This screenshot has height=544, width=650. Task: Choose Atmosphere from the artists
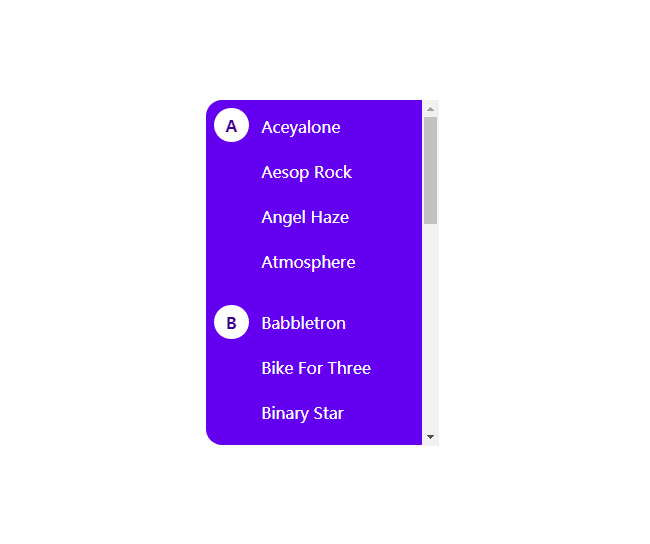tap(308, 262)
